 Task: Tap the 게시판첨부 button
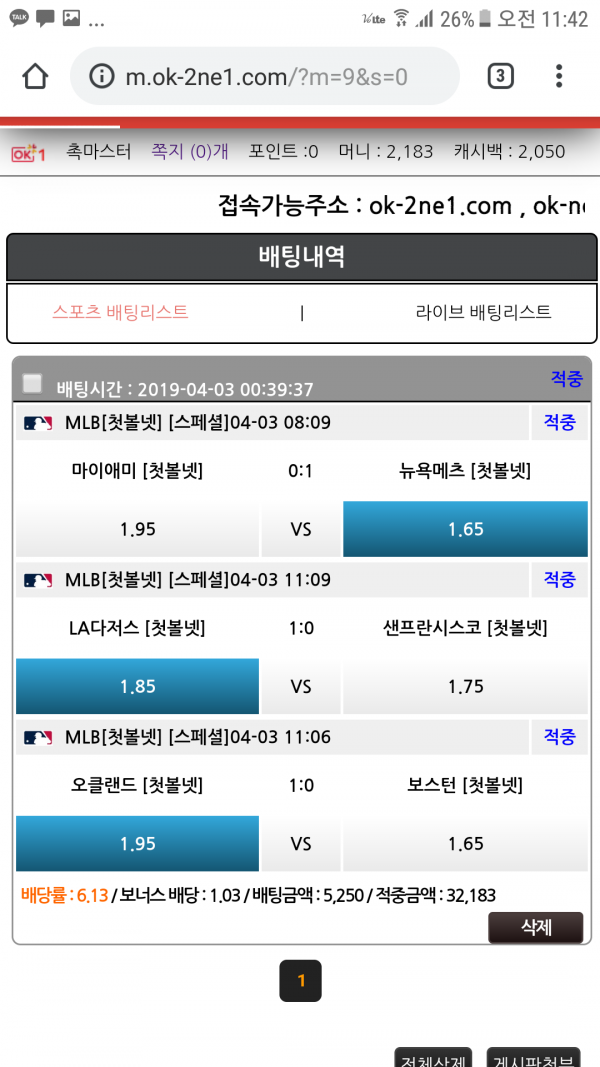click(x=534, y=1058)
